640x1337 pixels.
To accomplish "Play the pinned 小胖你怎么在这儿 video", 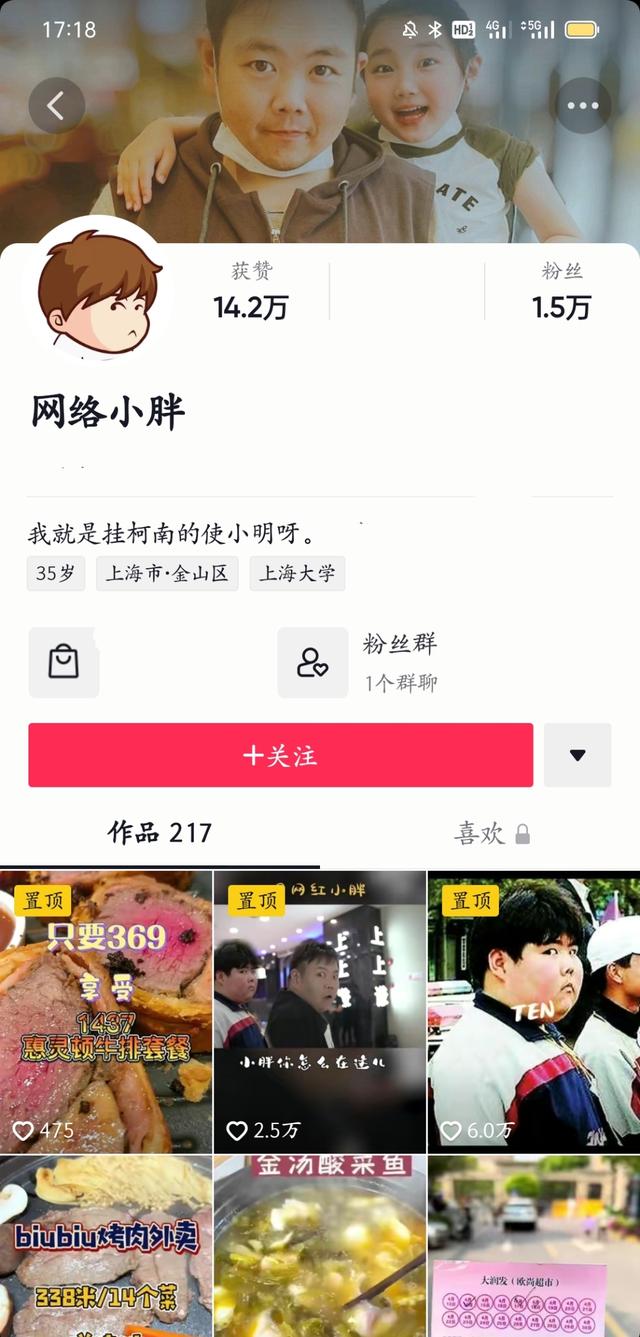I will (x=320, y=1012).
